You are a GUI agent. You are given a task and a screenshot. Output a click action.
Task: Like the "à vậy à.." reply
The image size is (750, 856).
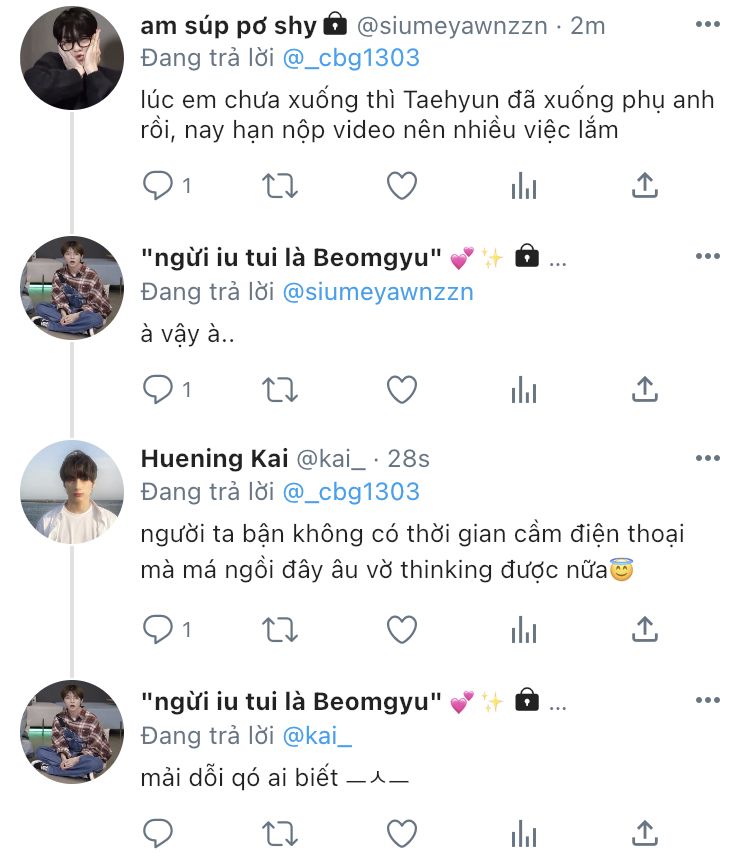click(x=402, y=389)
